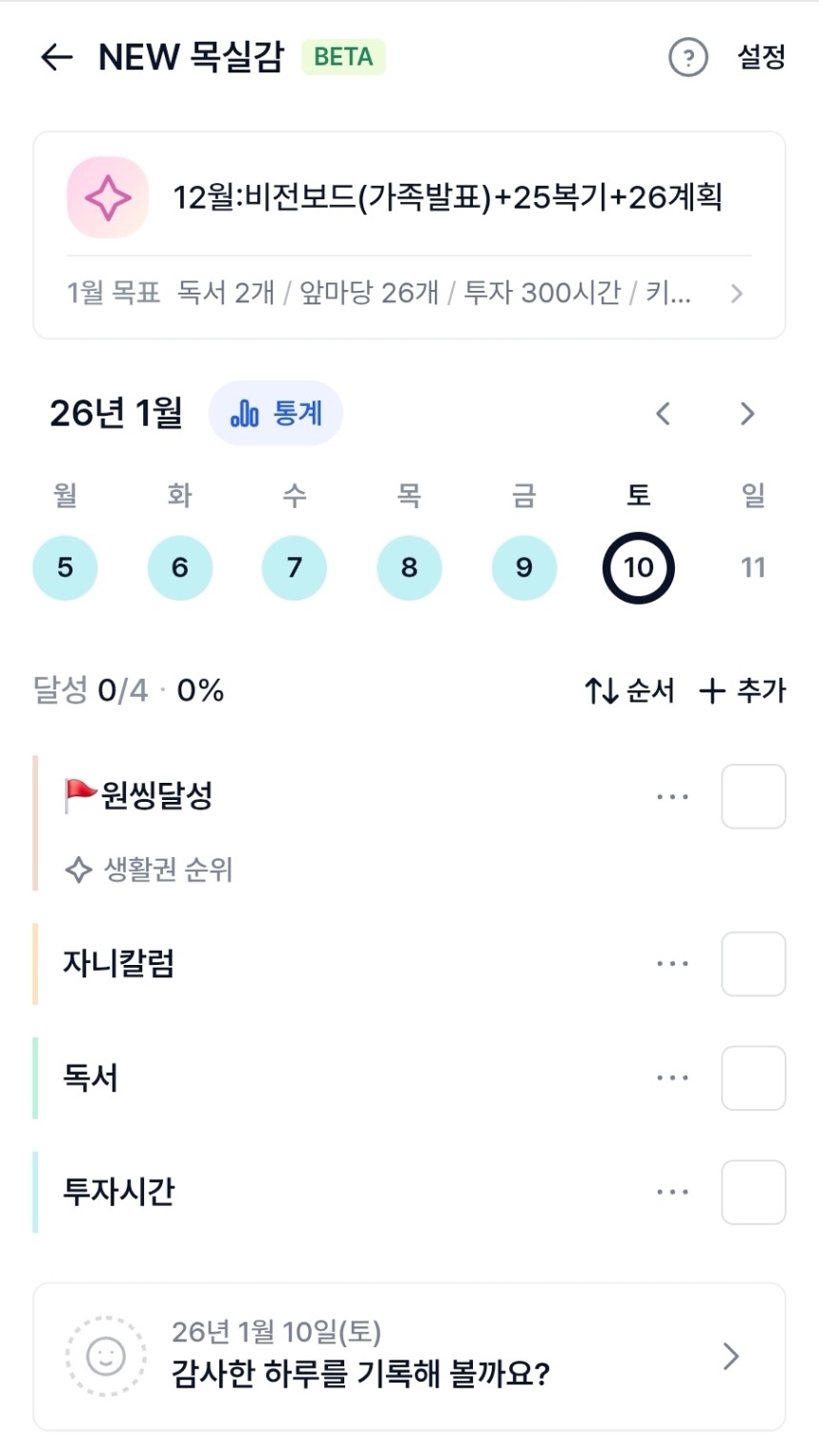Image resolution: width=819 pixels, height=1456 pixels.
Task: Go to the next week
Action: pos(747,414)
